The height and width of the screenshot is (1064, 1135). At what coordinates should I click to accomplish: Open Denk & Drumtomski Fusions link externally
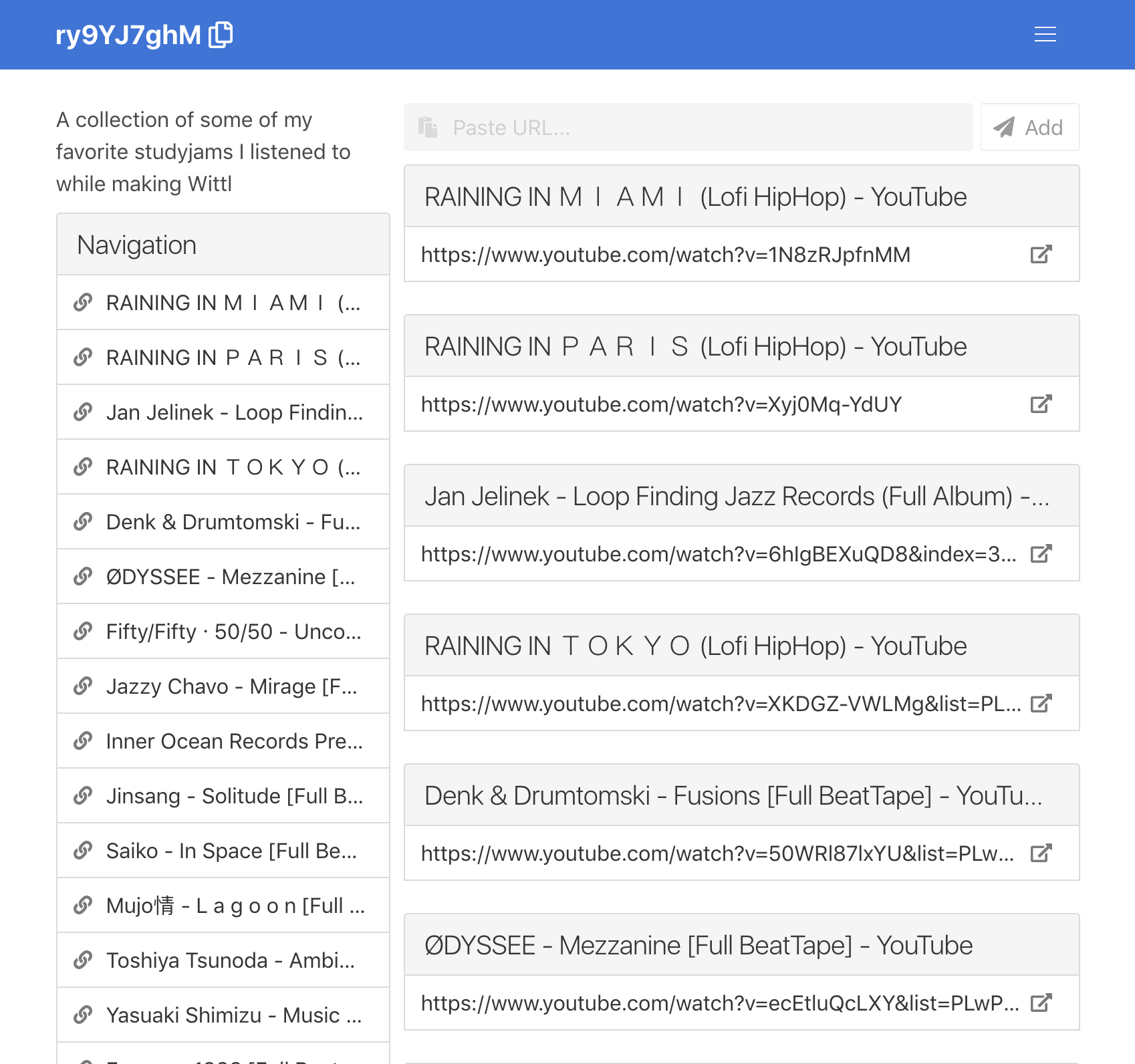(1041, 853)
